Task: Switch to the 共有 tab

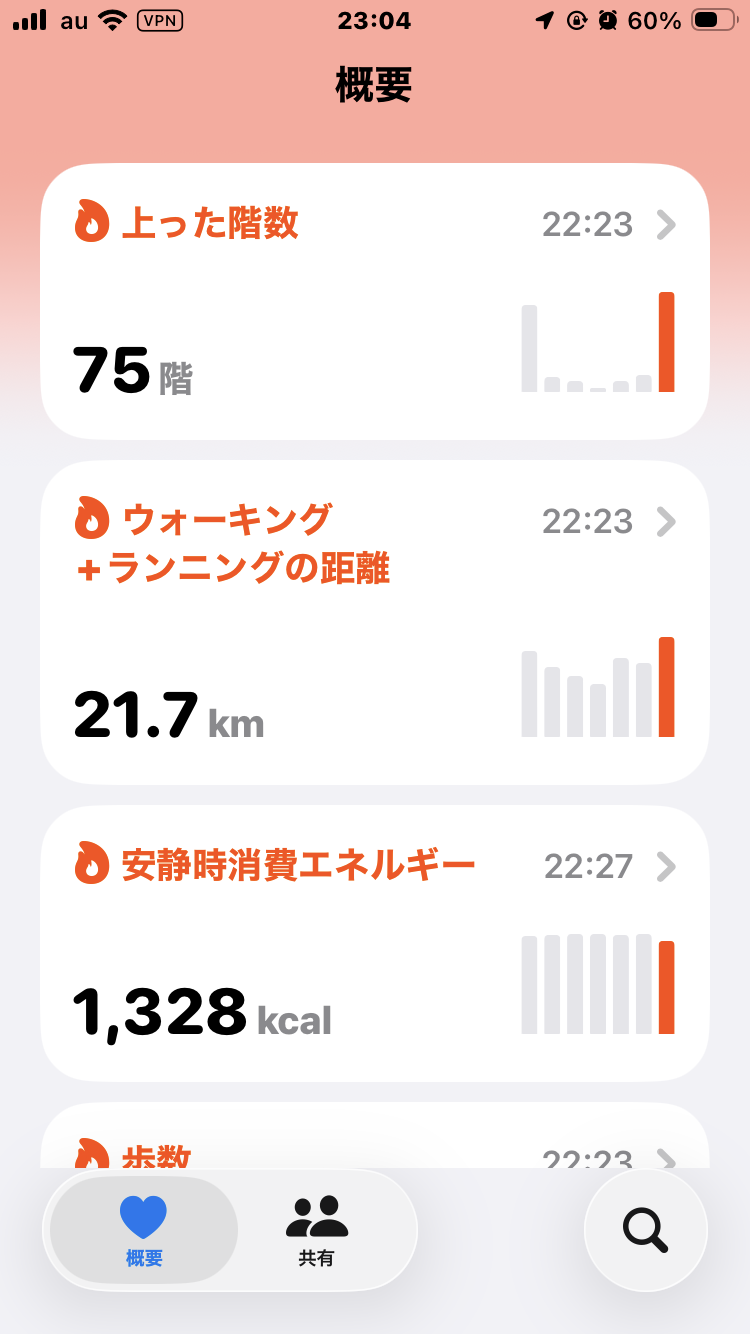Action: pyautogui.click(x=317, y=1231)
